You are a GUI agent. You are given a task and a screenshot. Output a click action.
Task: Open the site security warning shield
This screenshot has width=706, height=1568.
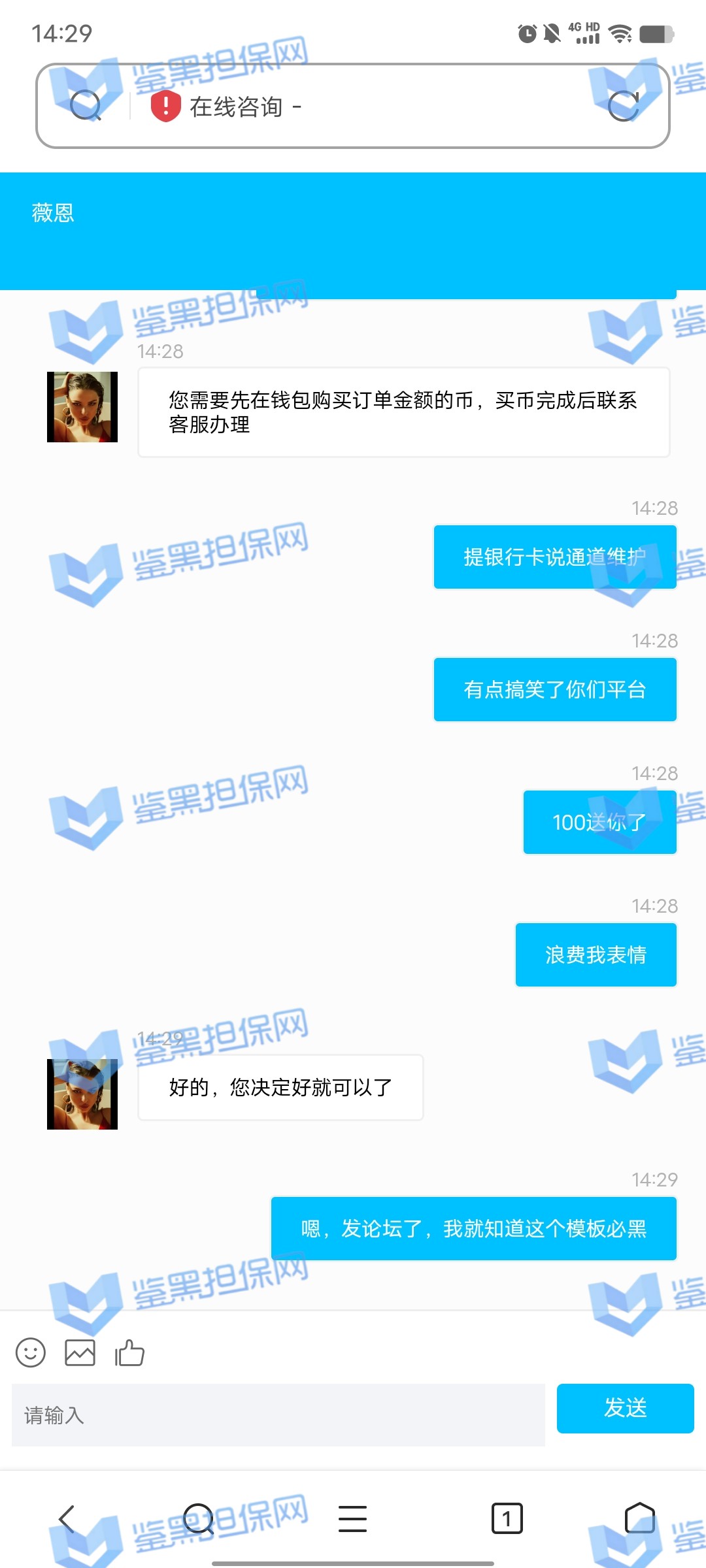coord(165,106)
